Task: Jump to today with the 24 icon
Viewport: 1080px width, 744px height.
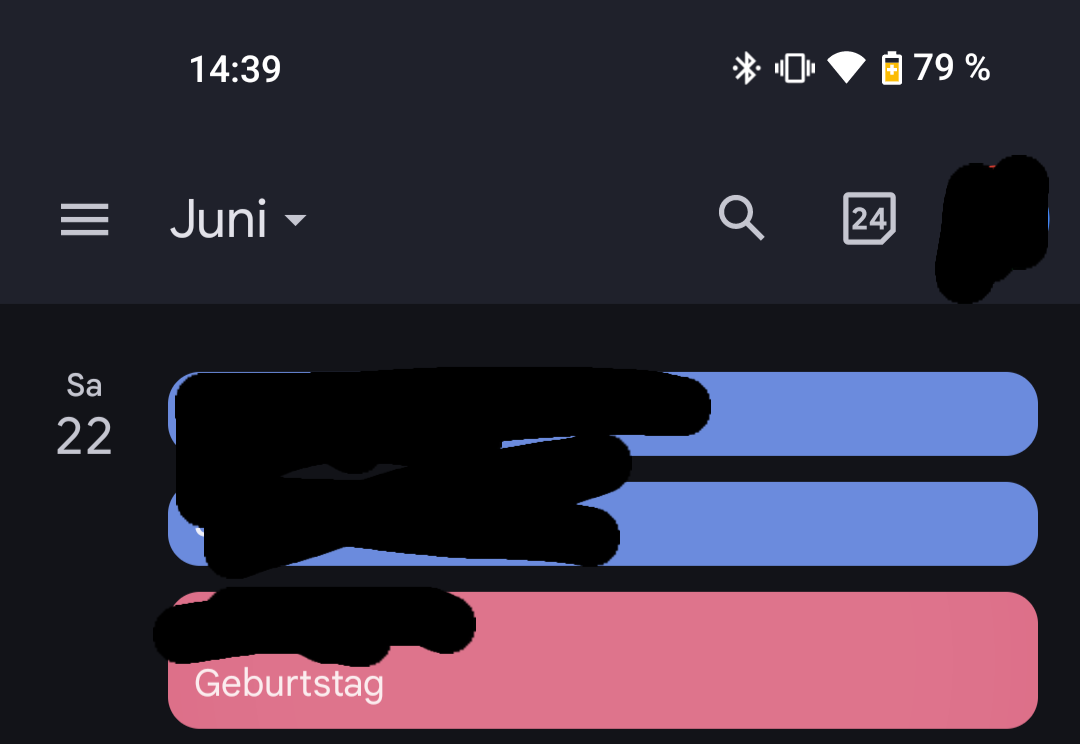Action: tap(868, 218)
